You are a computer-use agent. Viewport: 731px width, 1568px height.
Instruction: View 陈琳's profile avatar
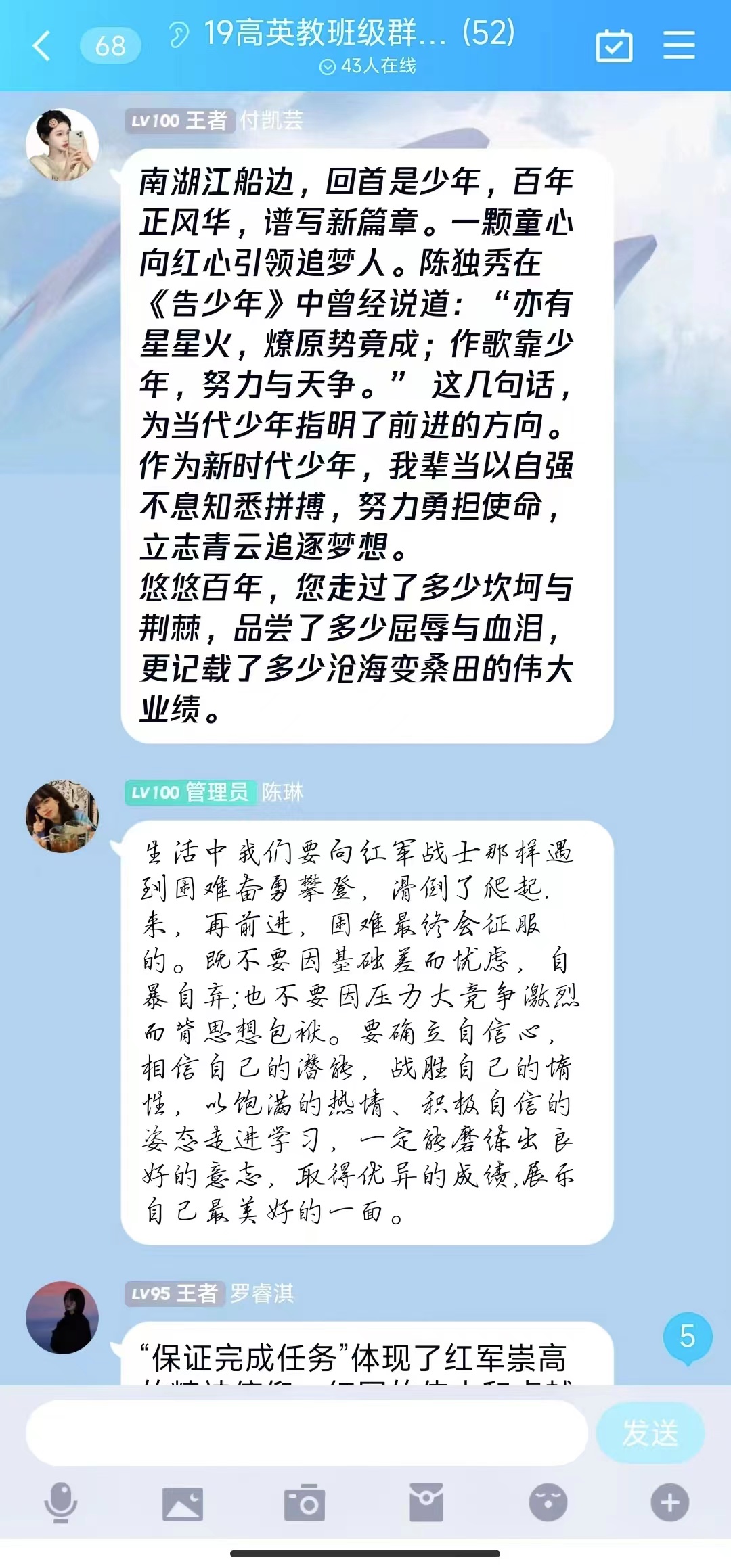pyautogui.click(x=62, y=816)
